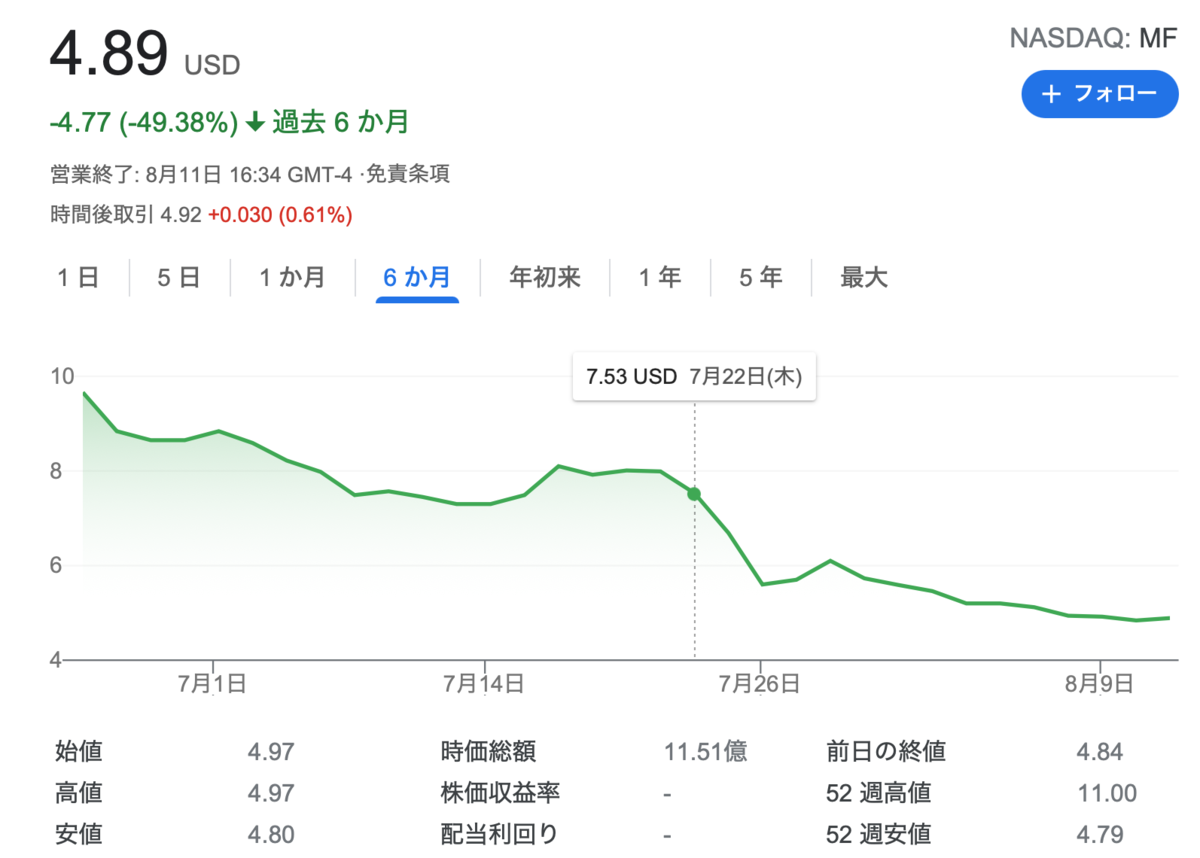The image size is (1200, 858).
Task: Select the 6か月 range tab
Action: click(417, 277)
